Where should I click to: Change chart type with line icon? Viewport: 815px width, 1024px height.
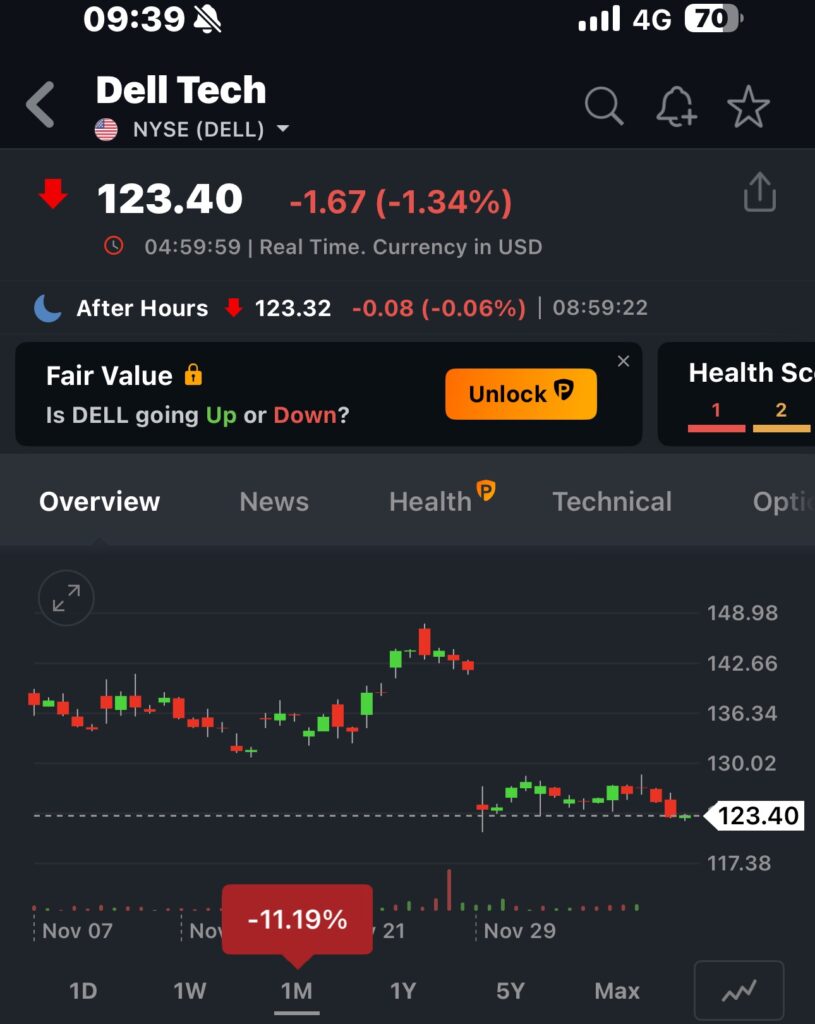pyautogui.click(x=739, y=991)
